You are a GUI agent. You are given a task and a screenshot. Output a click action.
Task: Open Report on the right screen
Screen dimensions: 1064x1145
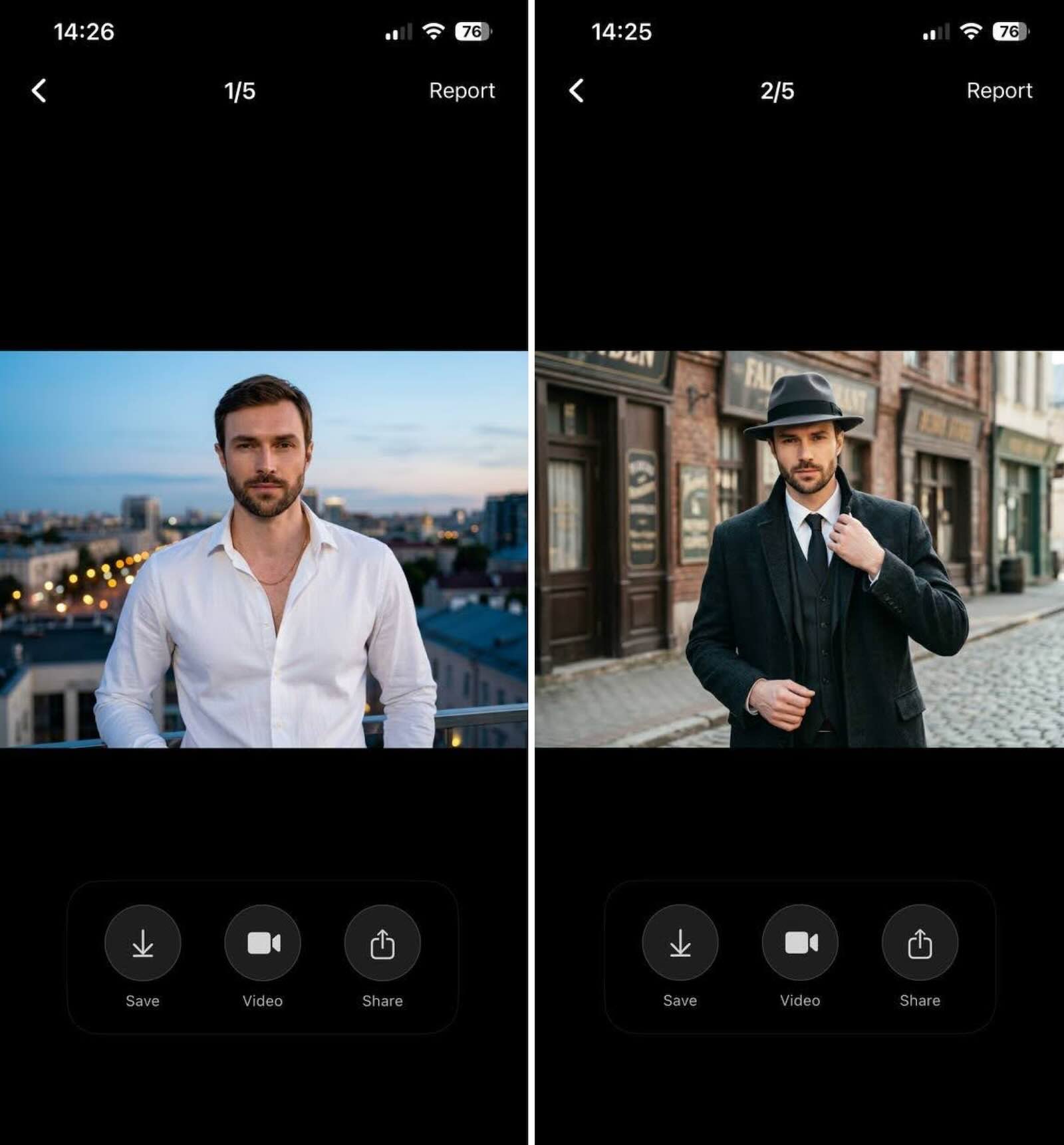pos(999,90)
